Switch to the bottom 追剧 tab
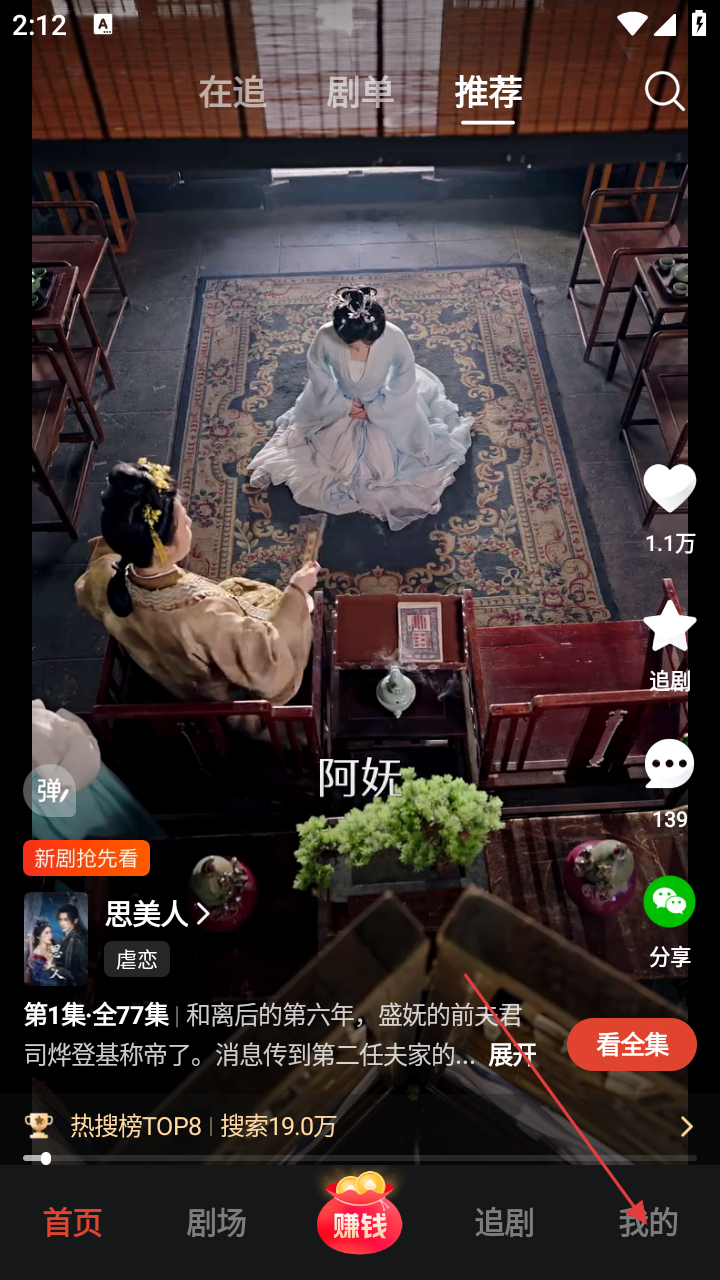 504,1222
